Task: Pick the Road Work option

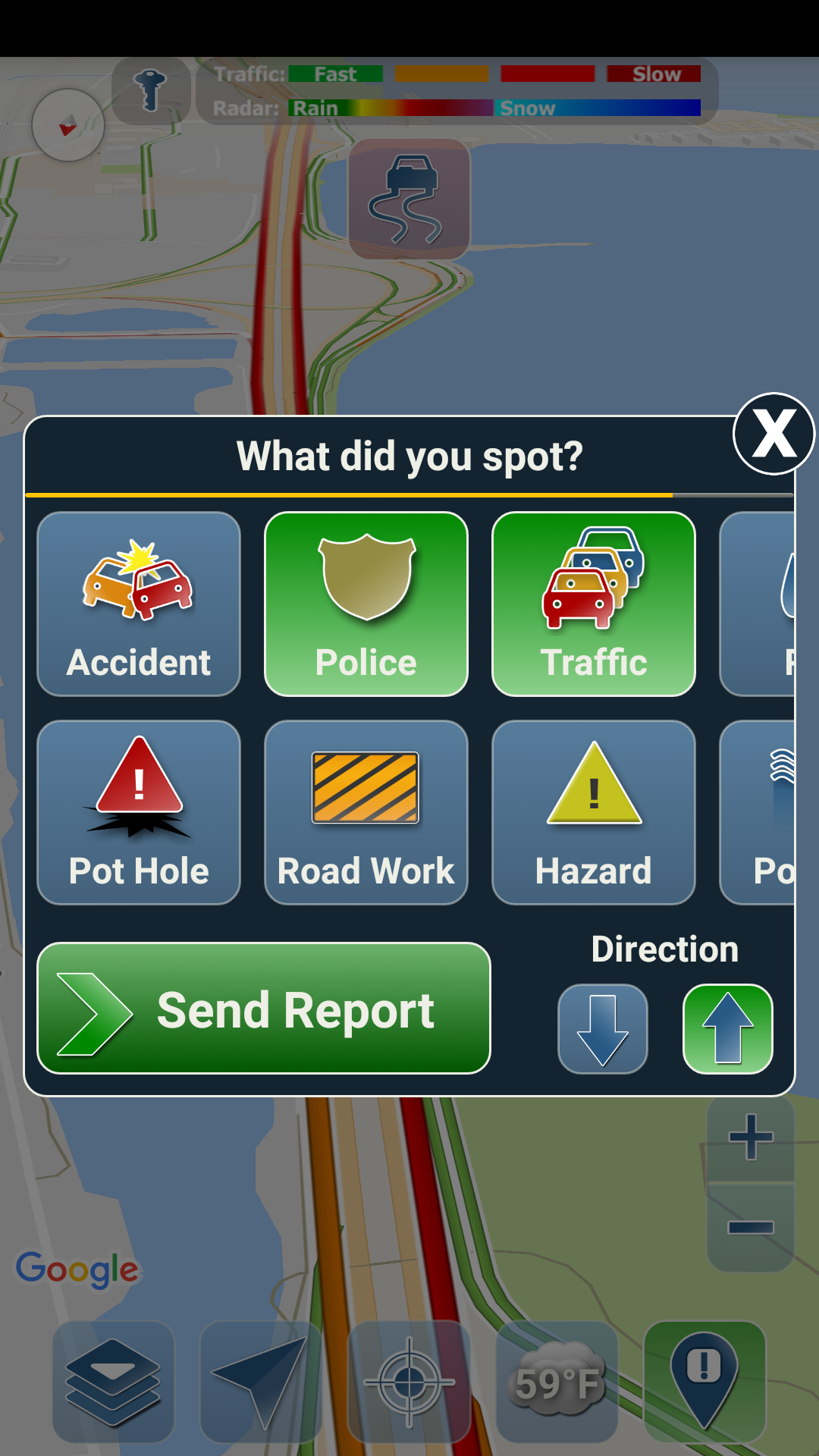Action: 366,812
